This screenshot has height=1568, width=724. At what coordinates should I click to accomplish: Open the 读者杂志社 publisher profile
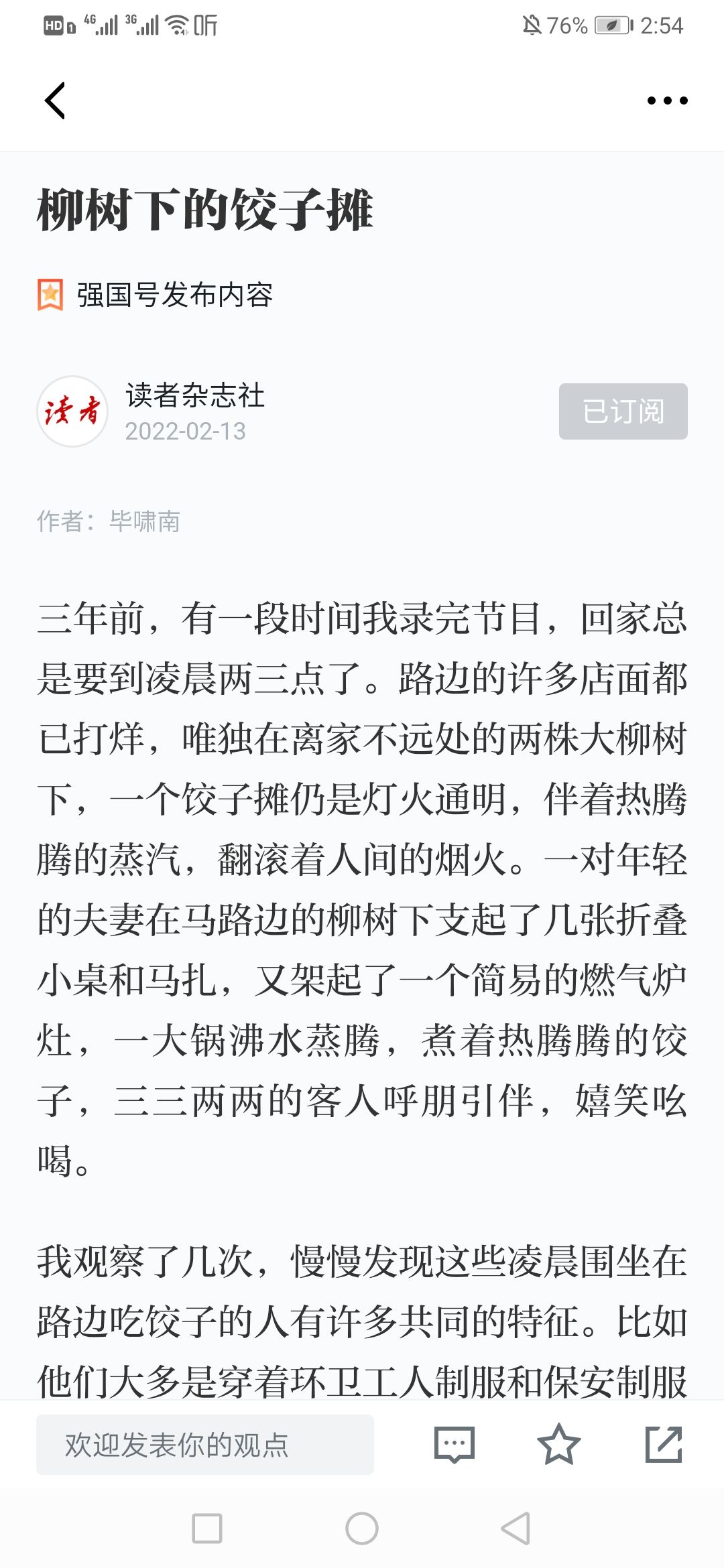(194, 395)
